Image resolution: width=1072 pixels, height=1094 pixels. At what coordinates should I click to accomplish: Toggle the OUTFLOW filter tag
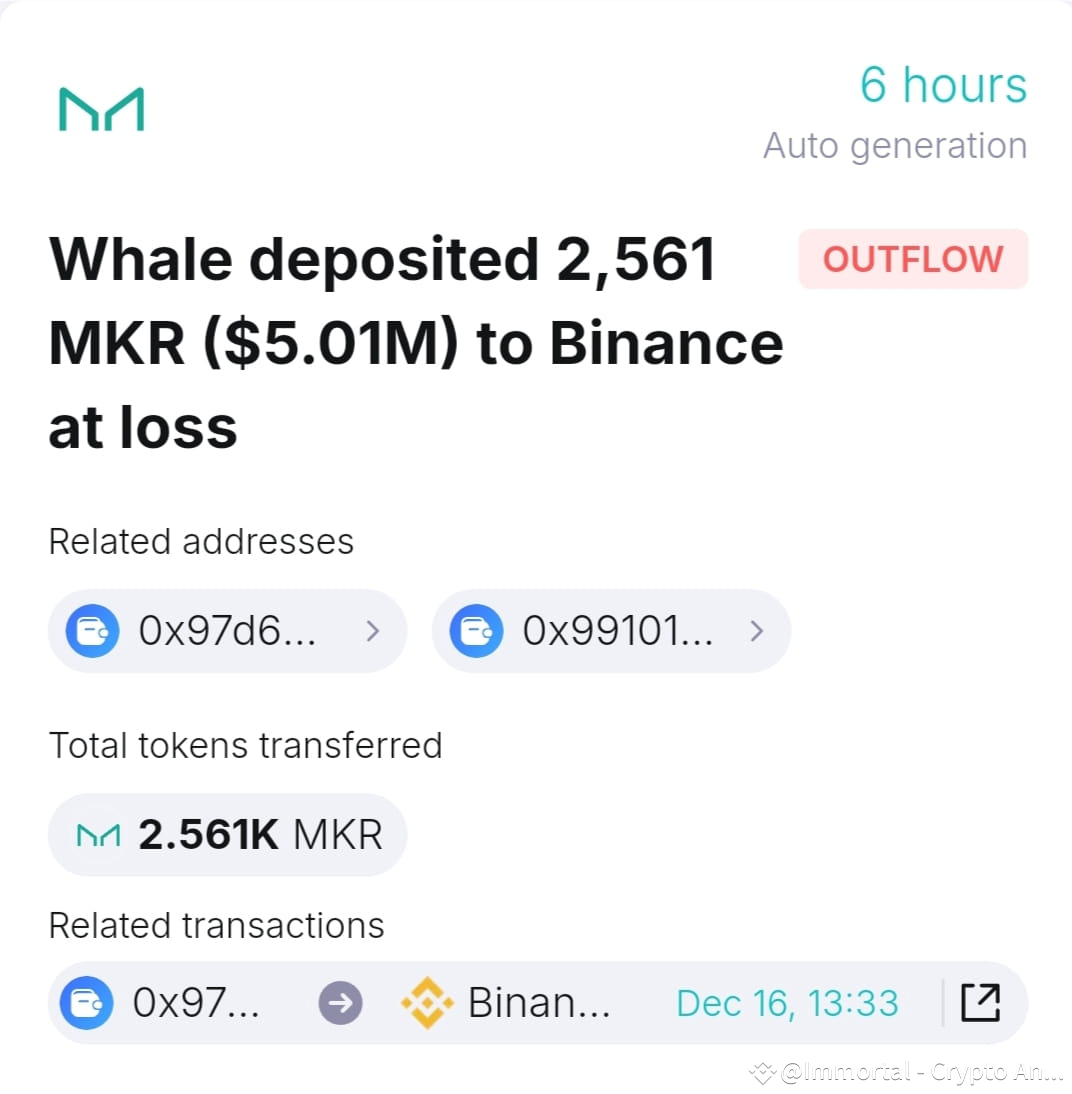(x=912, y=259)
